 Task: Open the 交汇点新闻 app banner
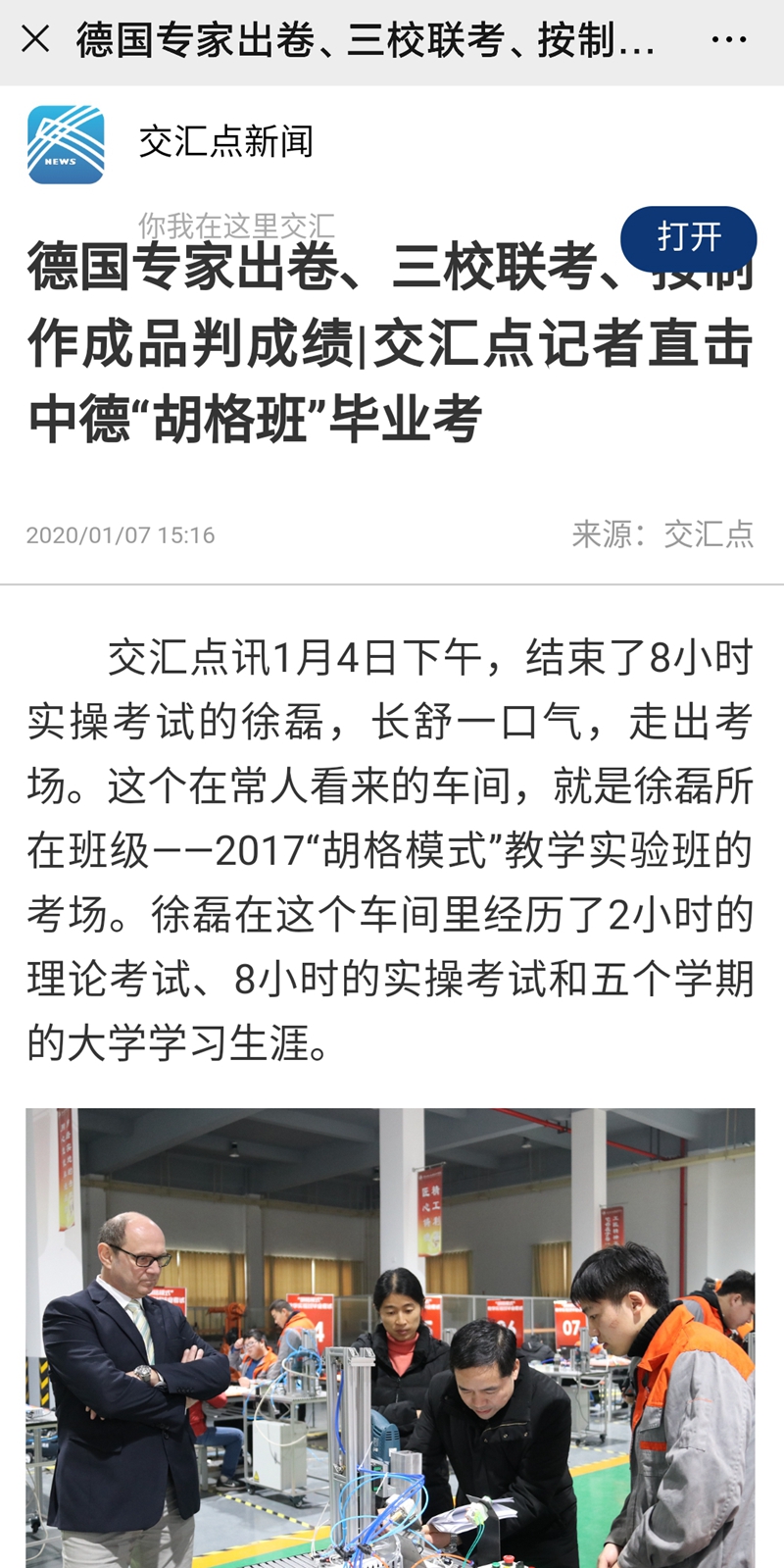coord(225,143)
